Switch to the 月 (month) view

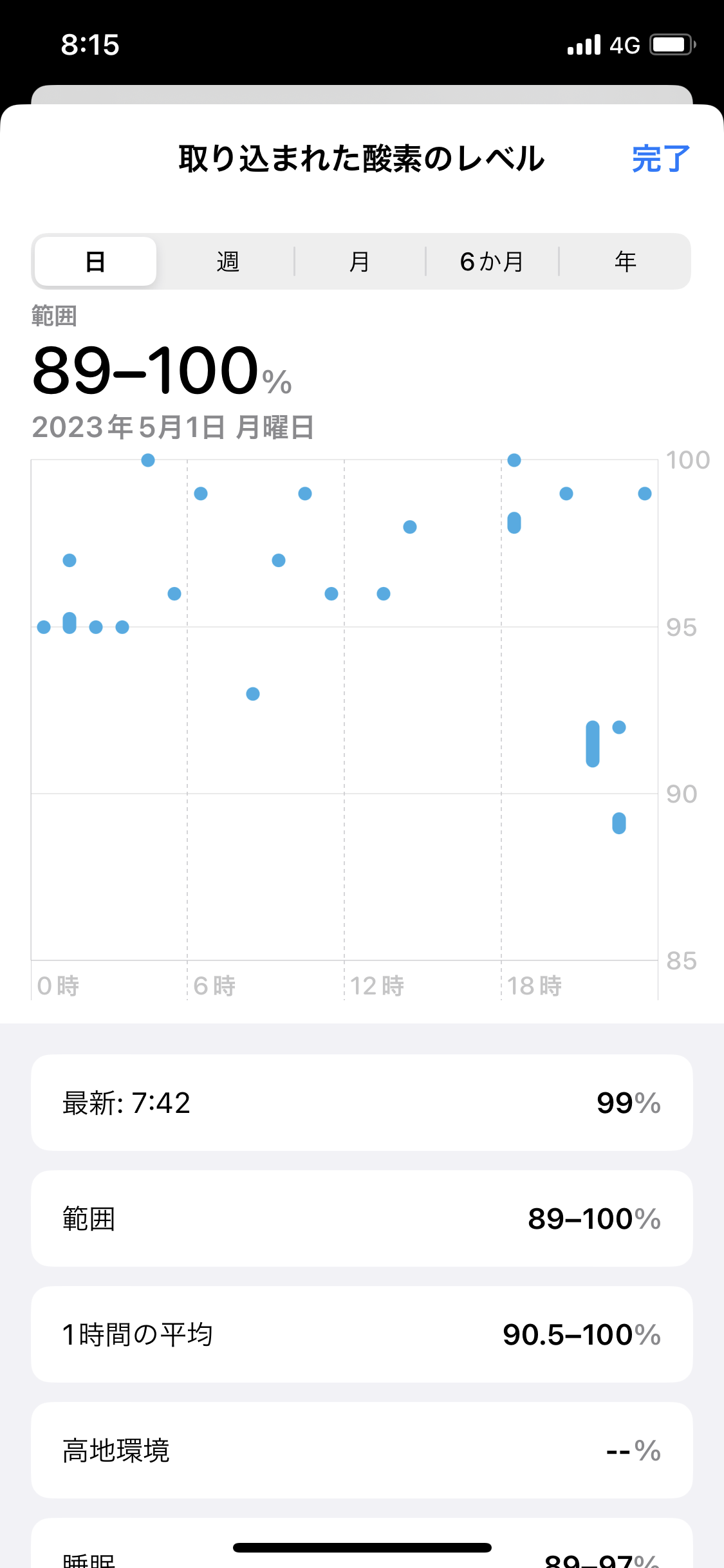(x=360, y=262)
